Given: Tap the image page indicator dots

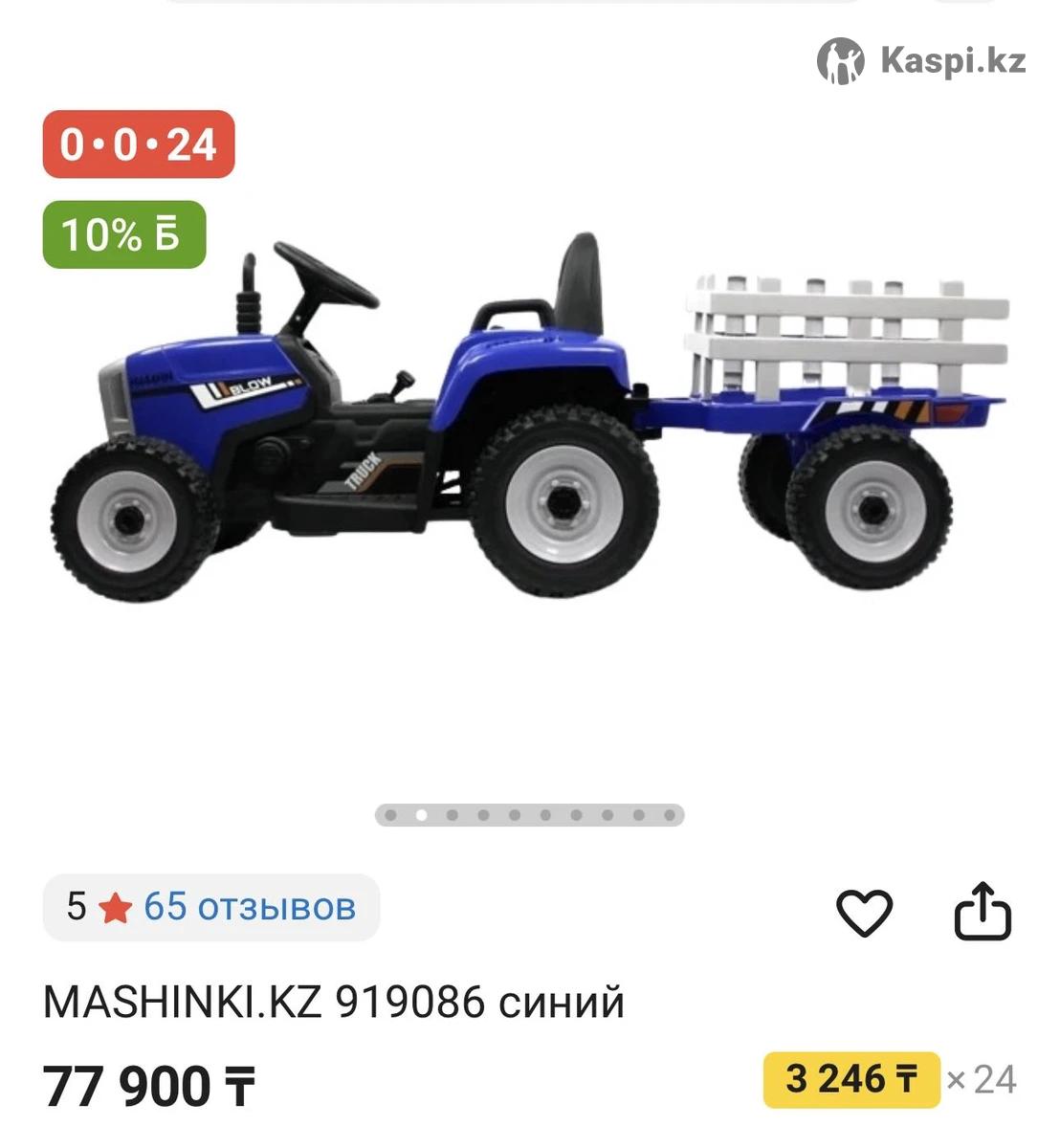Looking at the screenshot, I should click(529, 815).
